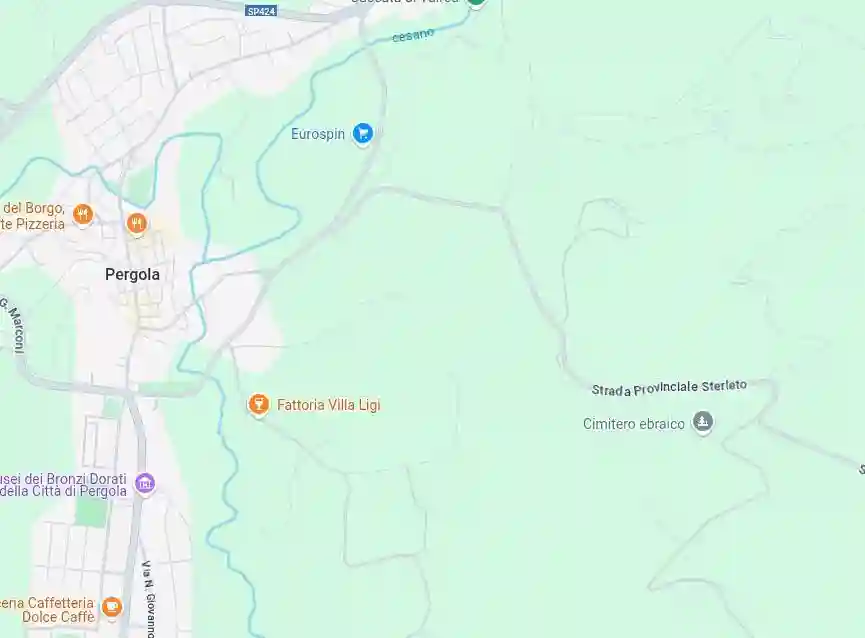Open the del Borgo pizzeria restaurant pin

[x=83, y=214]
